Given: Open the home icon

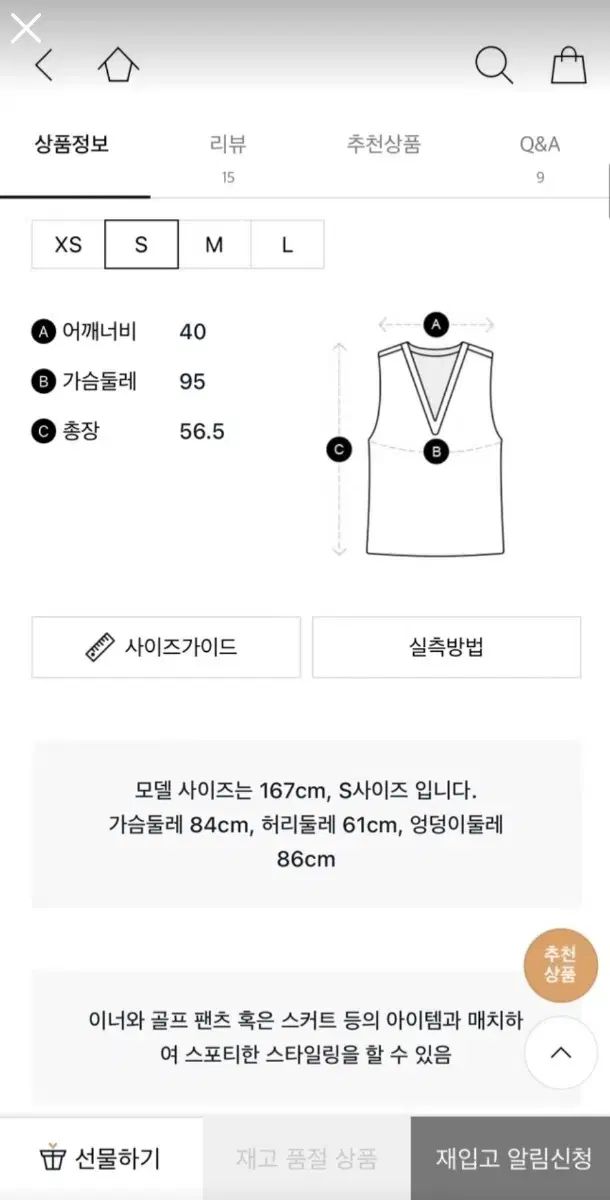Looking at the screenshot, I should click(118, 66).
